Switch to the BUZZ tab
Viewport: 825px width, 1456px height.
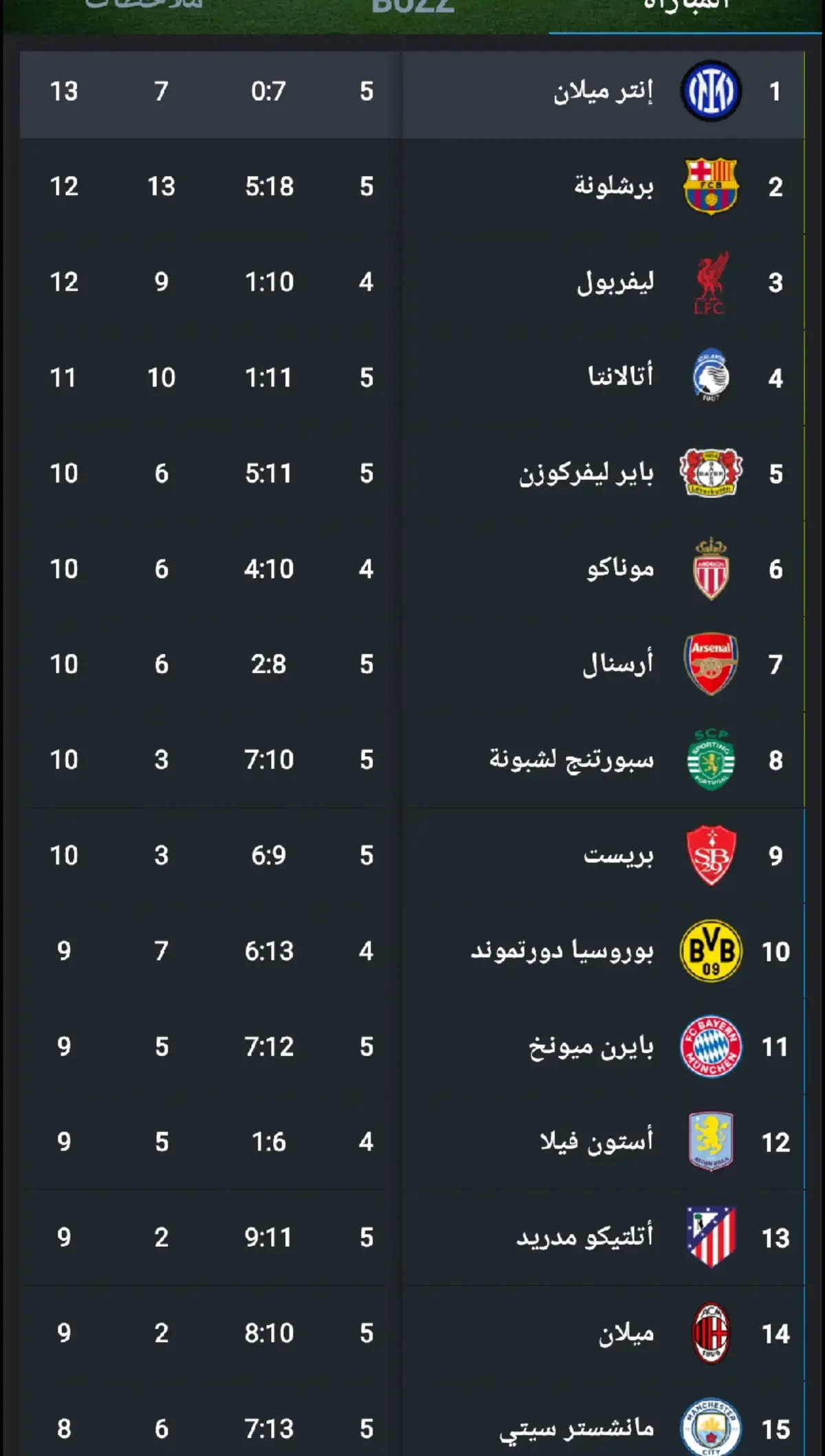coord(412,7)
